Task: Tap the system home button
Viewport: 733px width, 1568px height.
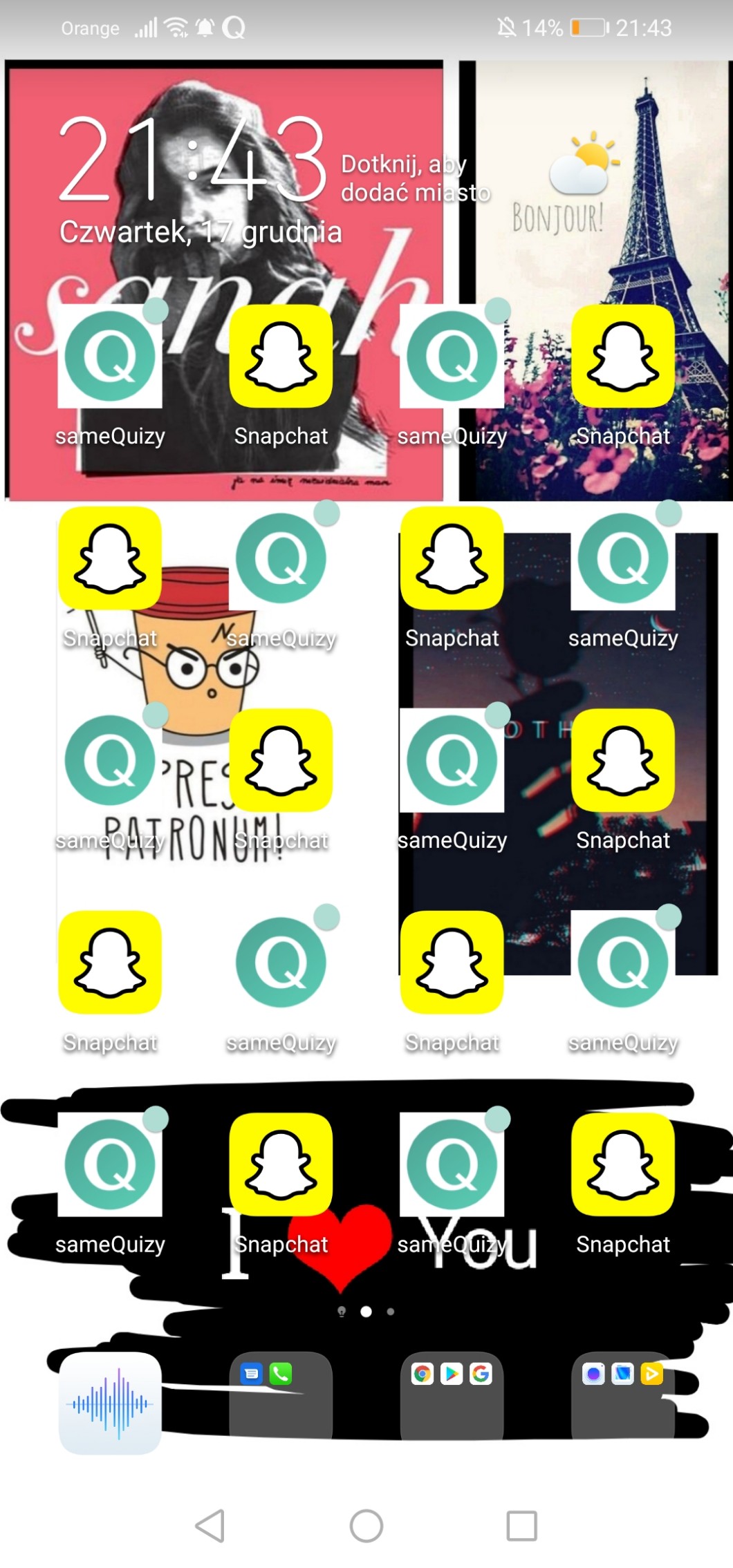Action: point(366,1526)
